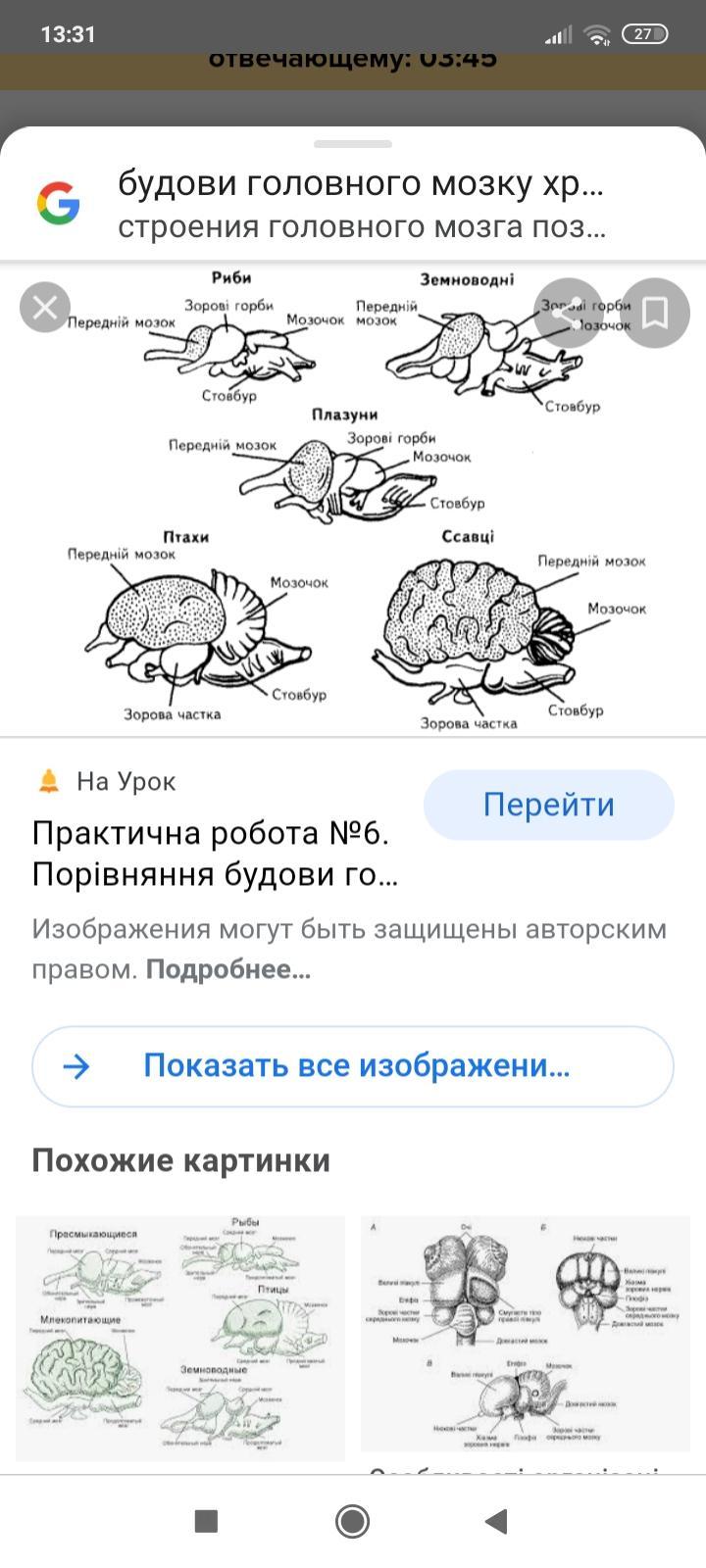Screen dimensions: 706x1568
Task: Open the similar image with frog brain drawings
Action: coord(526,1333)
